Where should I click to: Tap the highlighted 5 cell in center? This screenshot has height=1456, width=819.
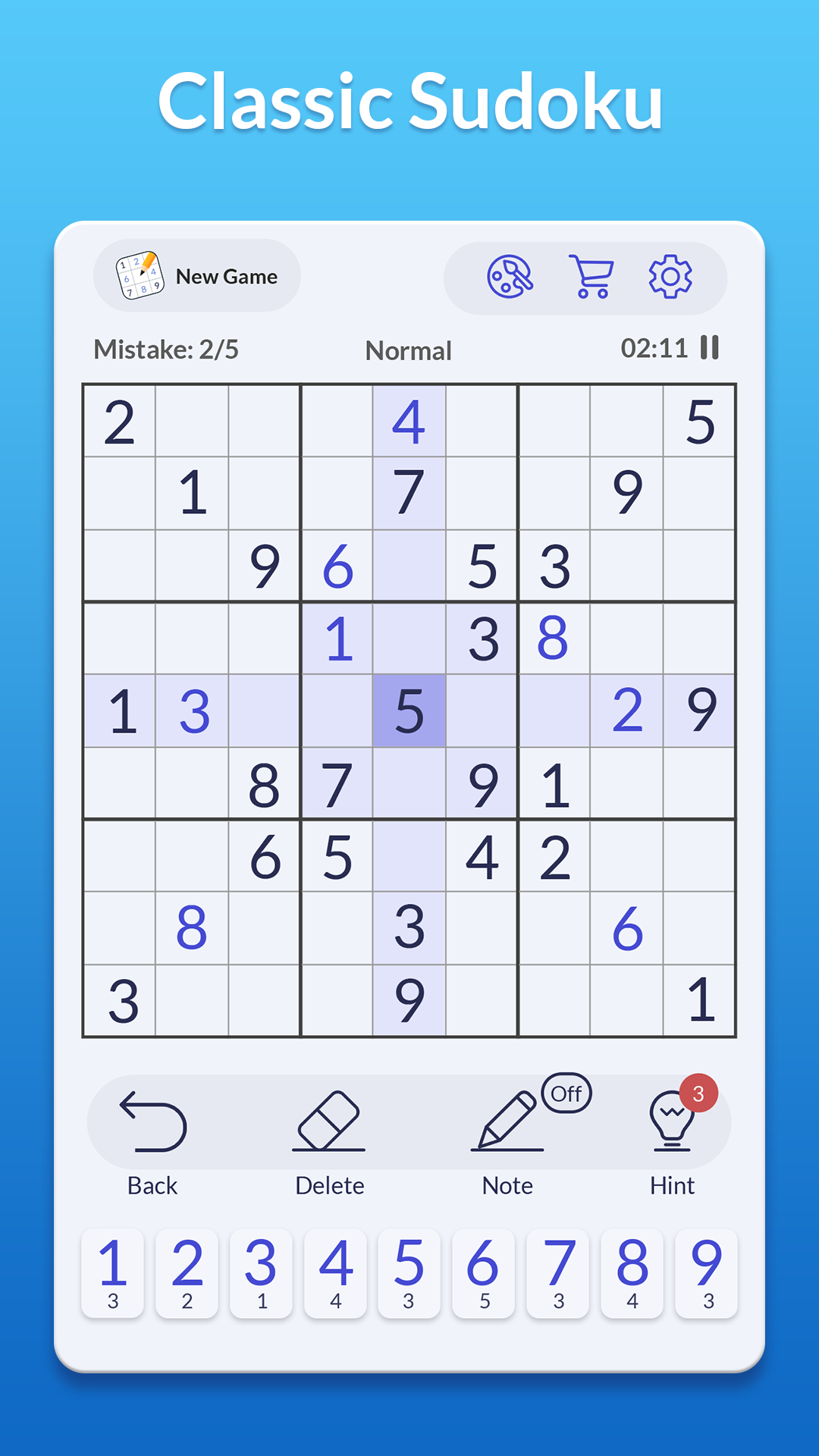pos(409,709)
